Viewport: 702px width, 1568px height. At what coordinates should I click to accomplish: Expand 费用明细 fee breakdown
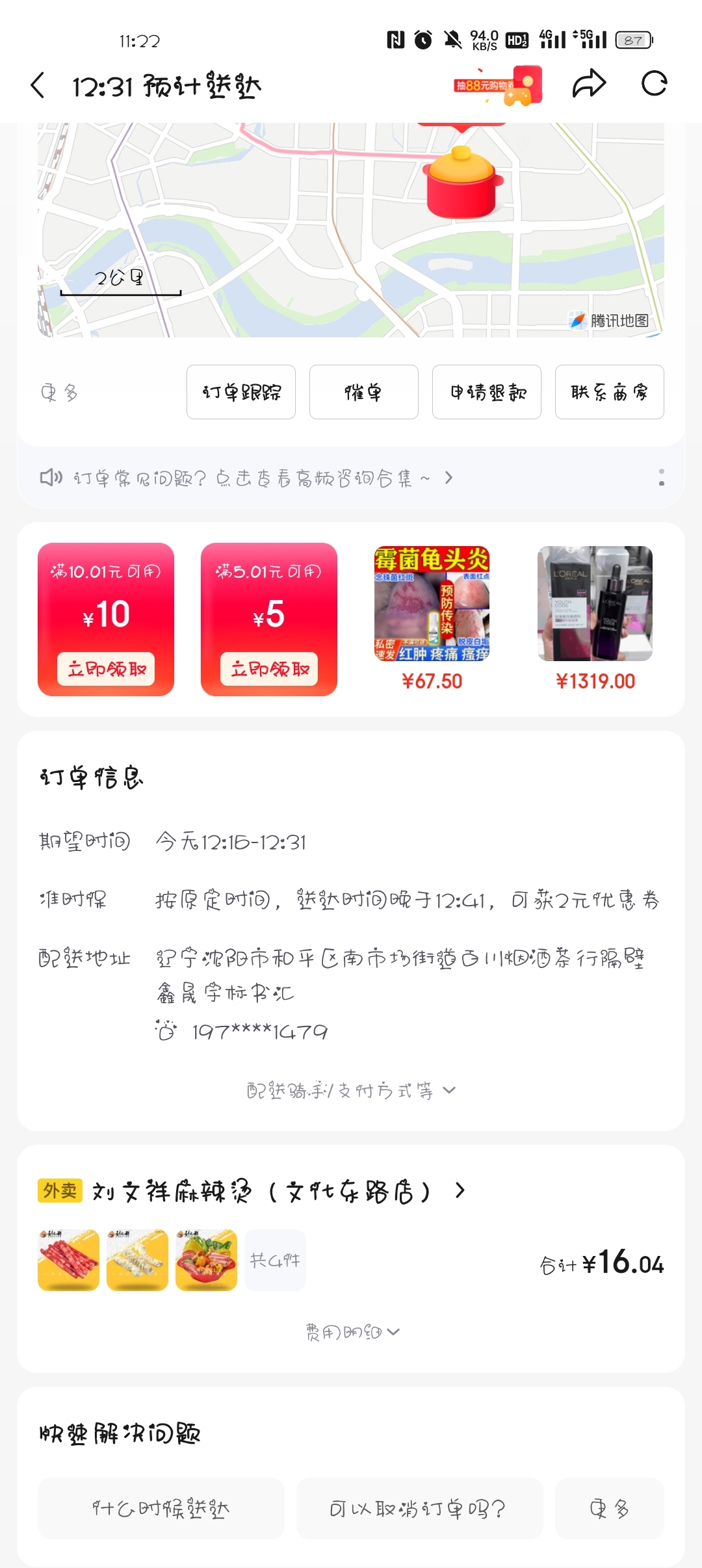click(351, 1332)
